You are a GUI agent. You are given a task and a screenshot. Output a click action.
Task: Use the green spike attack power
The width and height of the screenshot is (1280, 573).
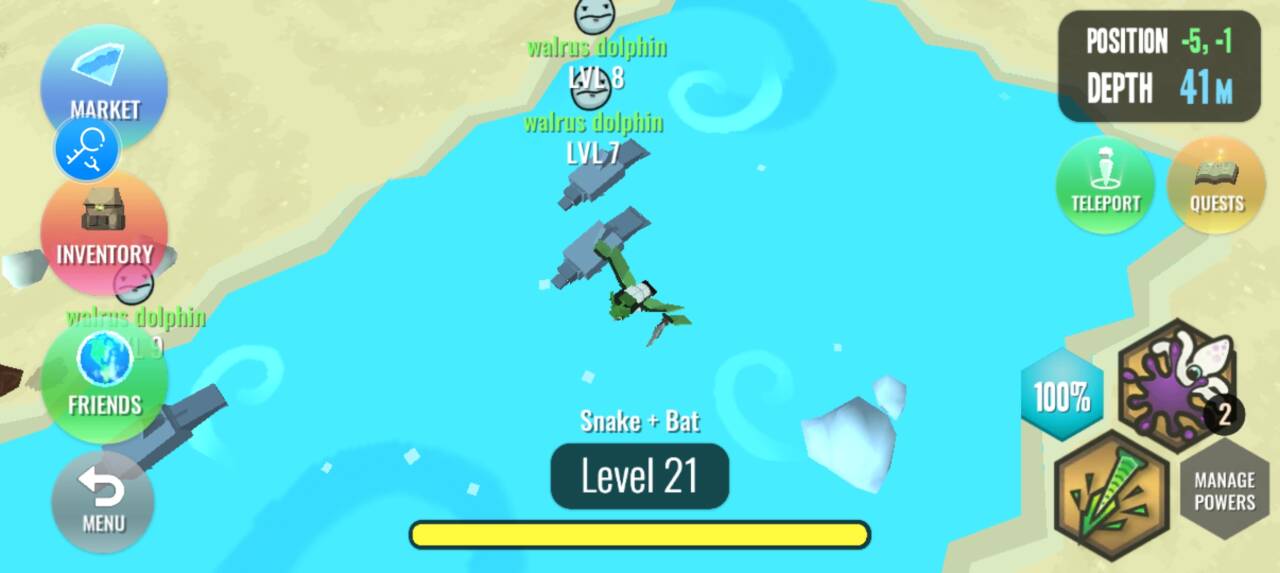(1111, 495)
